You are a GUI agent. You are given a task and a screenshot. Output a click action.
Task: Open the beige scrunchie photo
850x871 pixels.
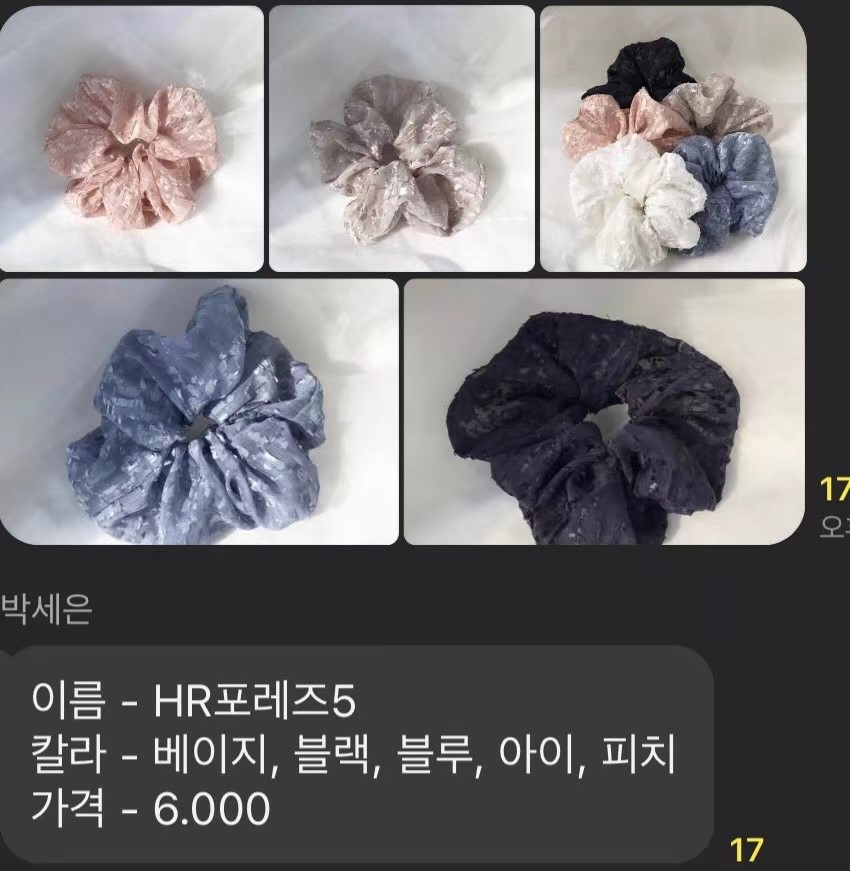pyautogui.click(x=401, y=139)
